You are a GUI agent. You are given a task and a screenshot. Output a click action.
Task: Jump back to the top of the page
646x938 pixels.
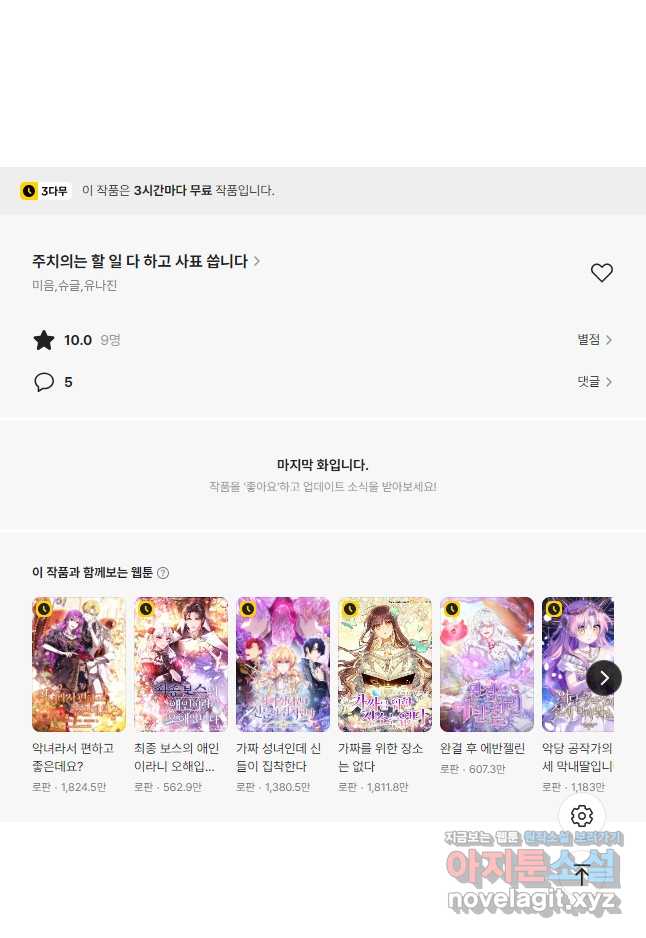pos(582,875)
